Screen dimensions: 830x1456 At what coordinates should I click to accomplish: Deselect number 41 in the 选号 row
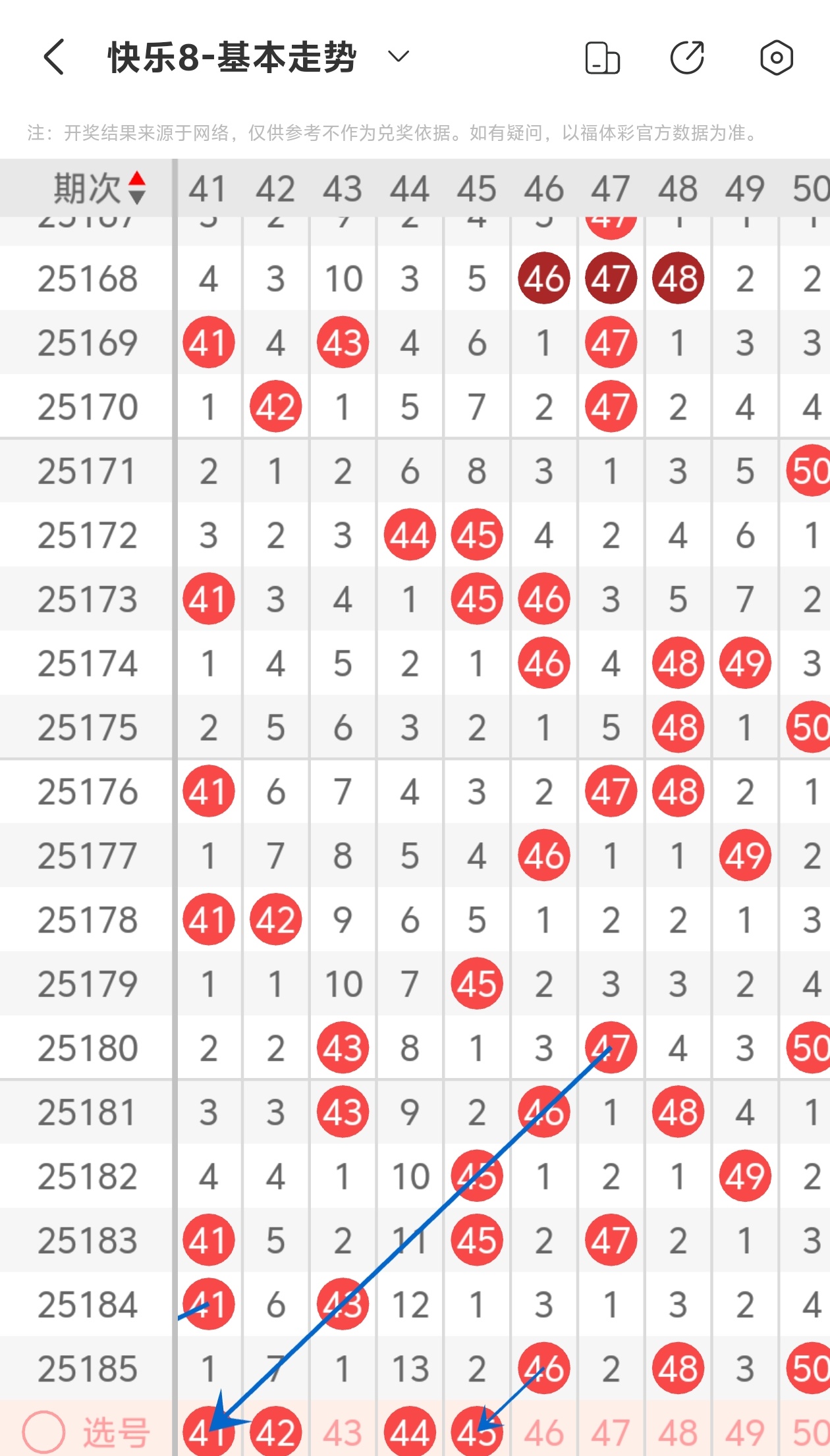209,1432
